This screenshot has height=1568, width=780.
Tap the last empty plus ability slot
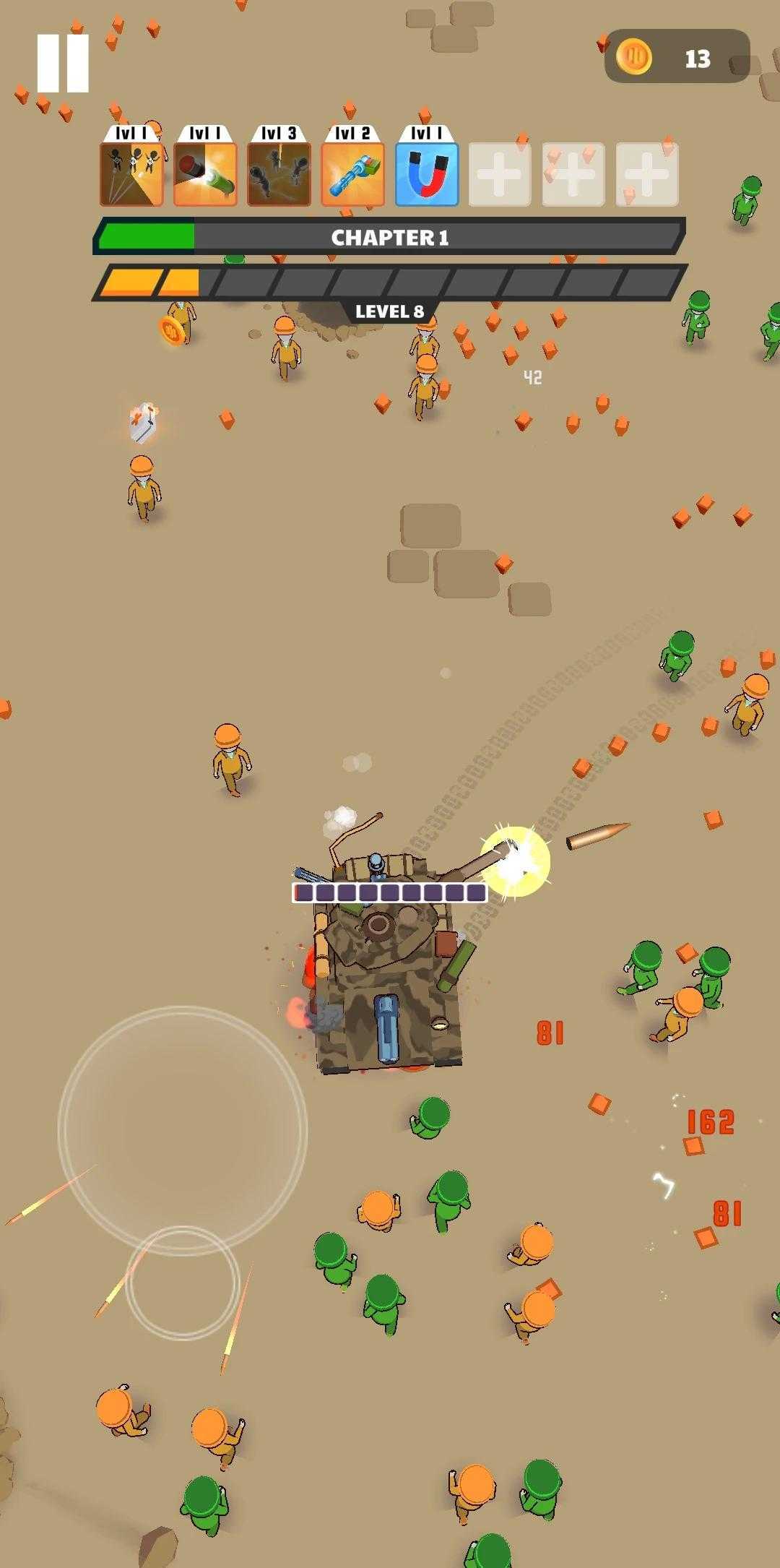(647, 173)
